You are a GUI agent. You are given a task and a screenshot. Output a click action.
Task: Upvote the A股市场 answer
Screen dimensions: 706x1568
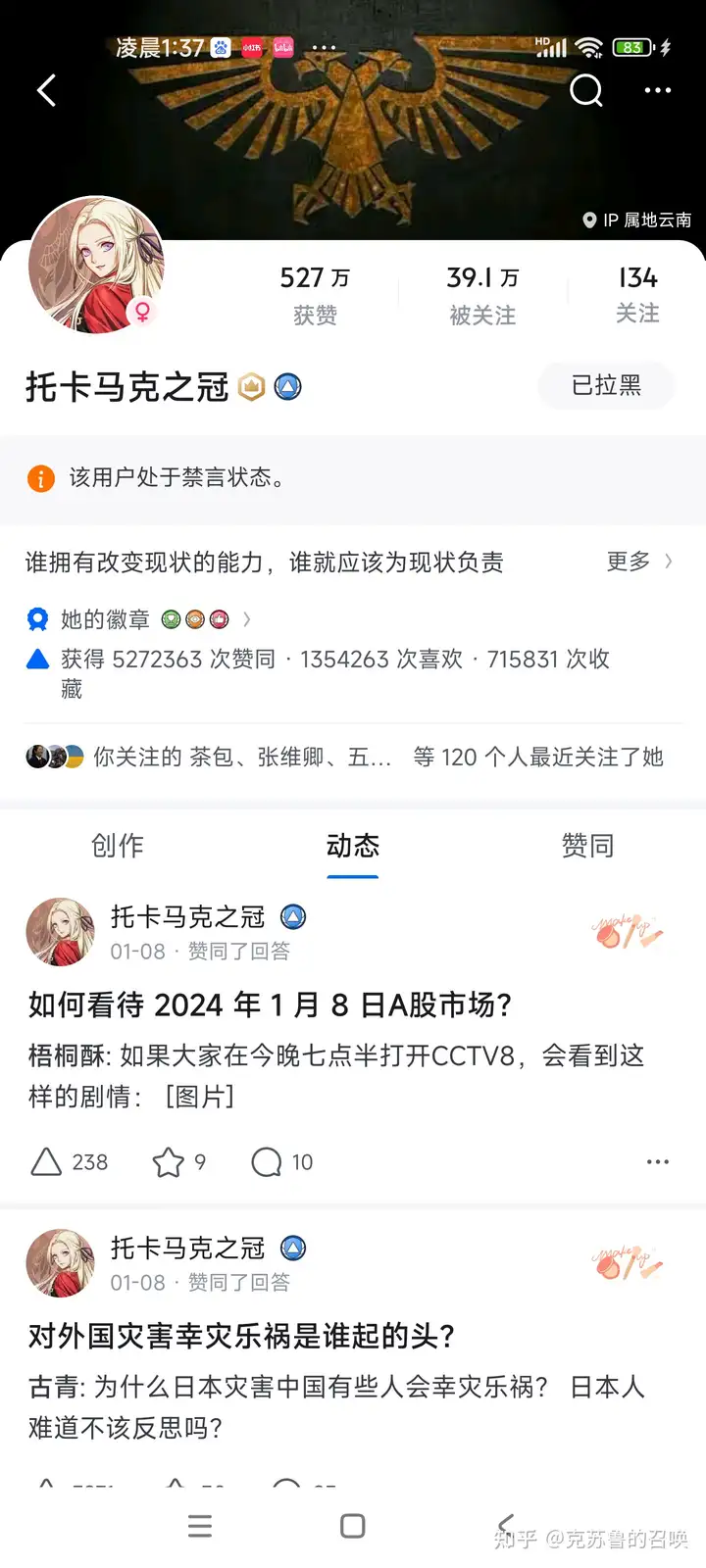click(69, 1162)
